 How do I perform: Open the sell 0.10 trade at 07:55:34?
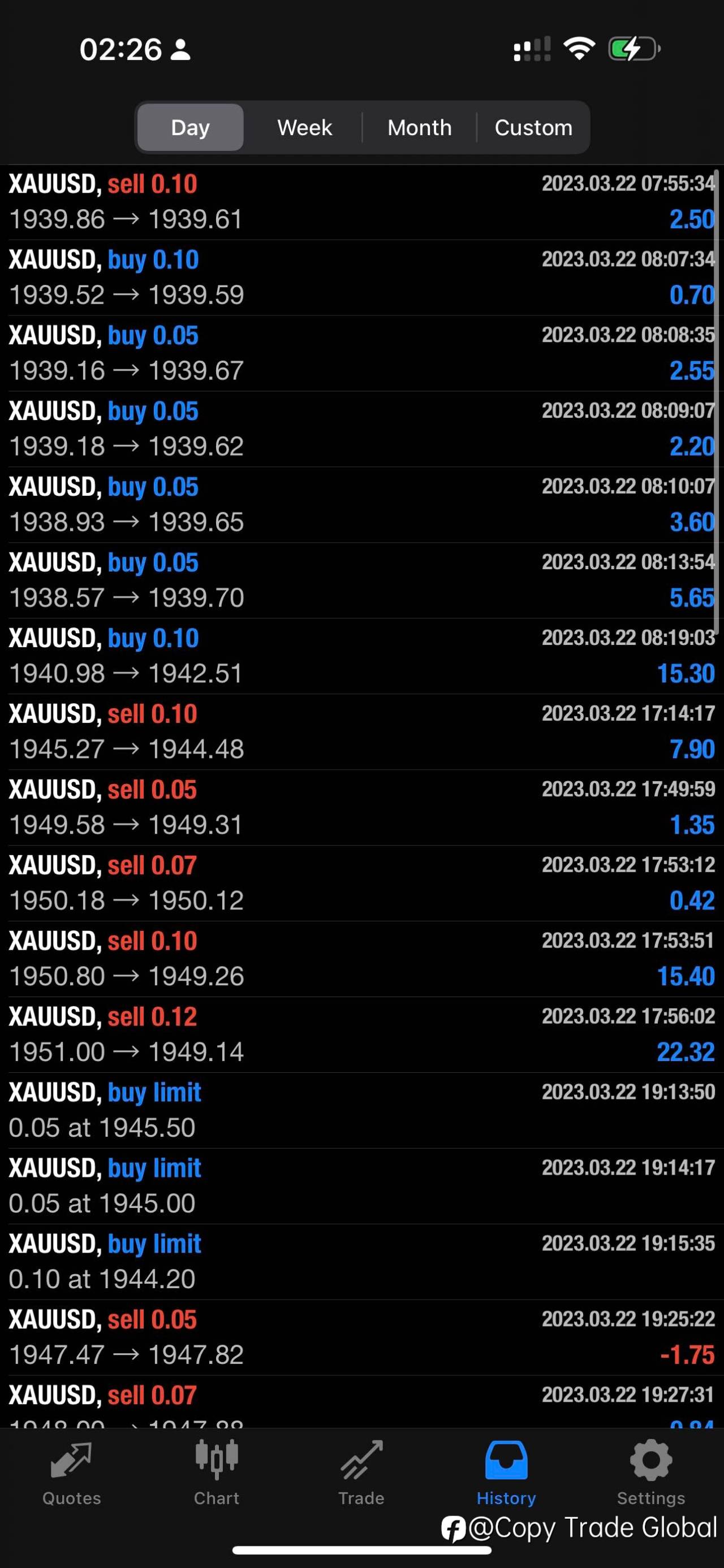point(361,202)
